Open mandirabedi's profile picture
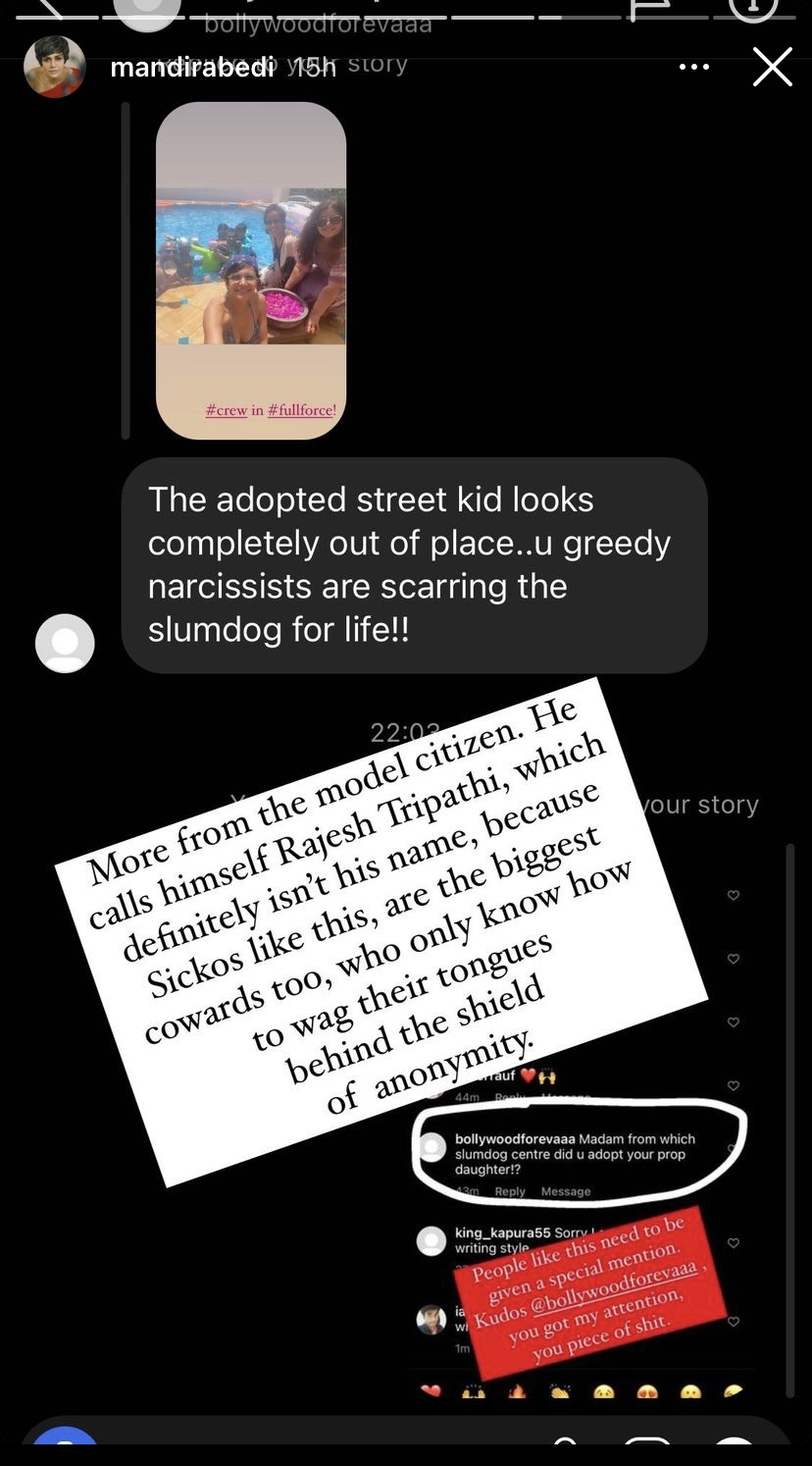Image resolution: width=812 pixels, height=1466 pixels. (55, 68)
